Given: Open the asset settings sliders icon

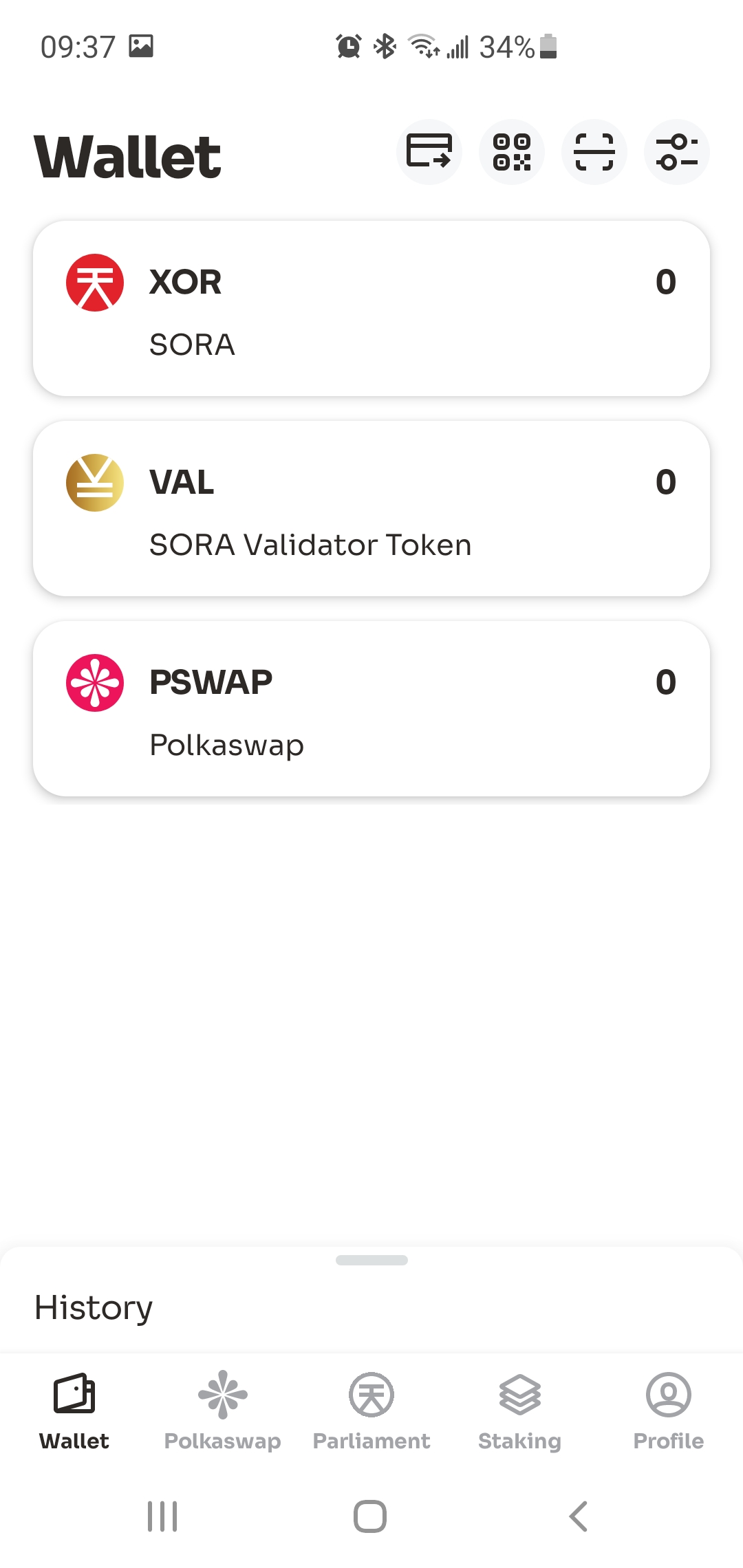Looking at the screenshot, I should (677, 152).
